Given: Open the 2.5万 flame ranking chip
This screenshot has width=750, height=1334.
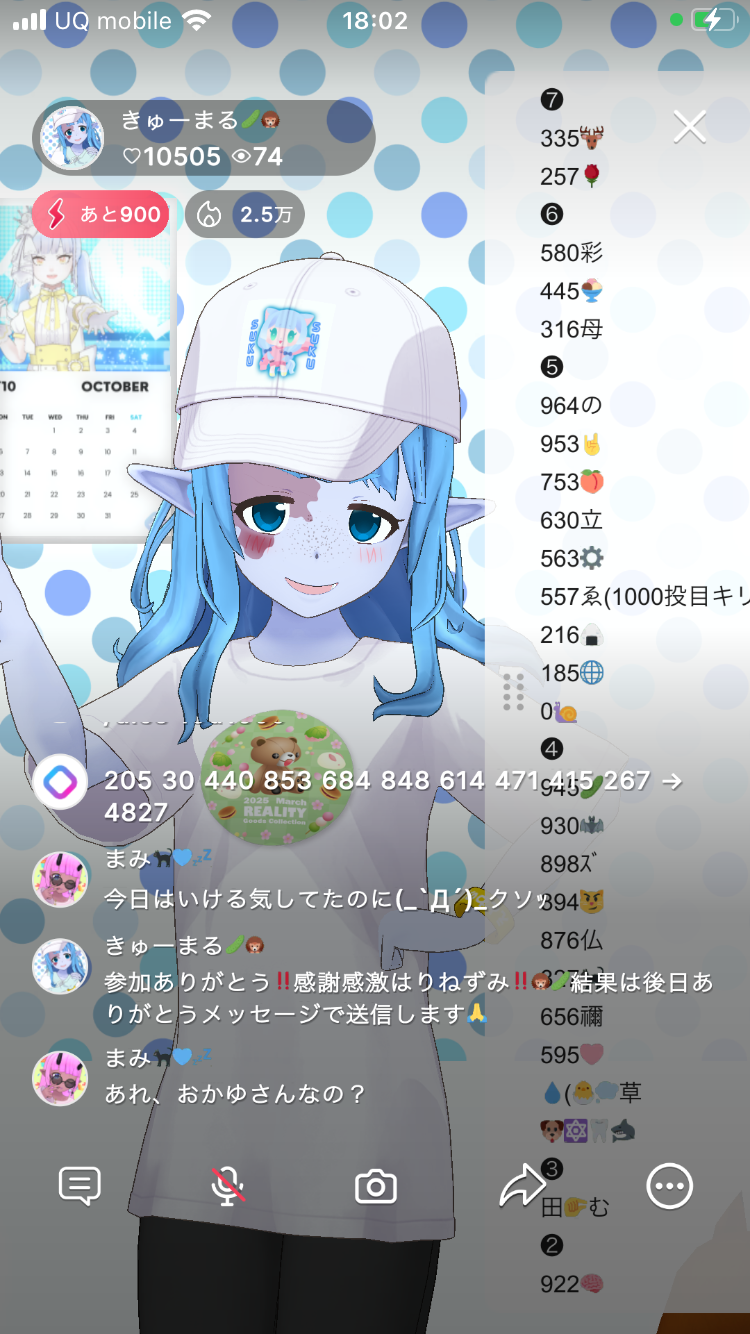Looking at the screenshot, I should pyautogui.click(x=244, y=214).
